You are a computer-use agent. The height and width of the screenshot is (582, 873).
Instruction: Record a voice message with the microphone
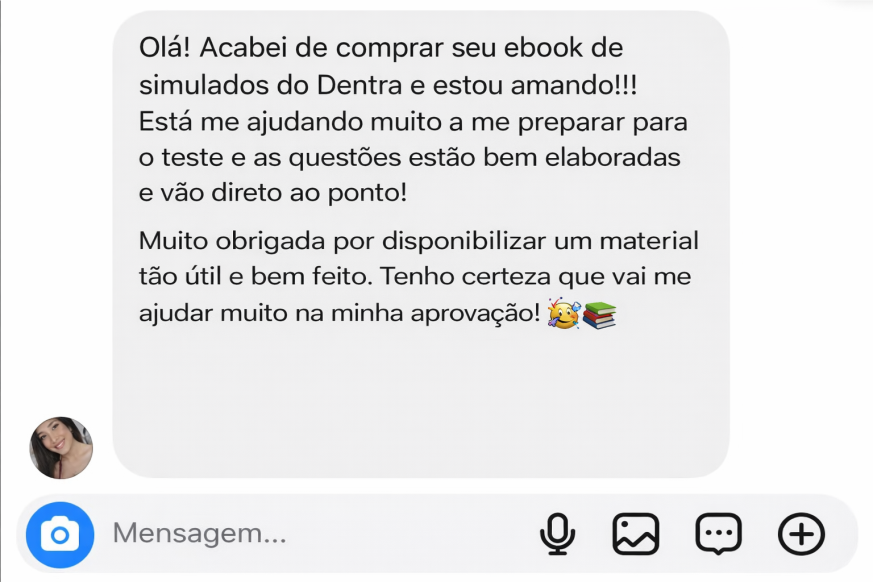(x=557, y=534)
